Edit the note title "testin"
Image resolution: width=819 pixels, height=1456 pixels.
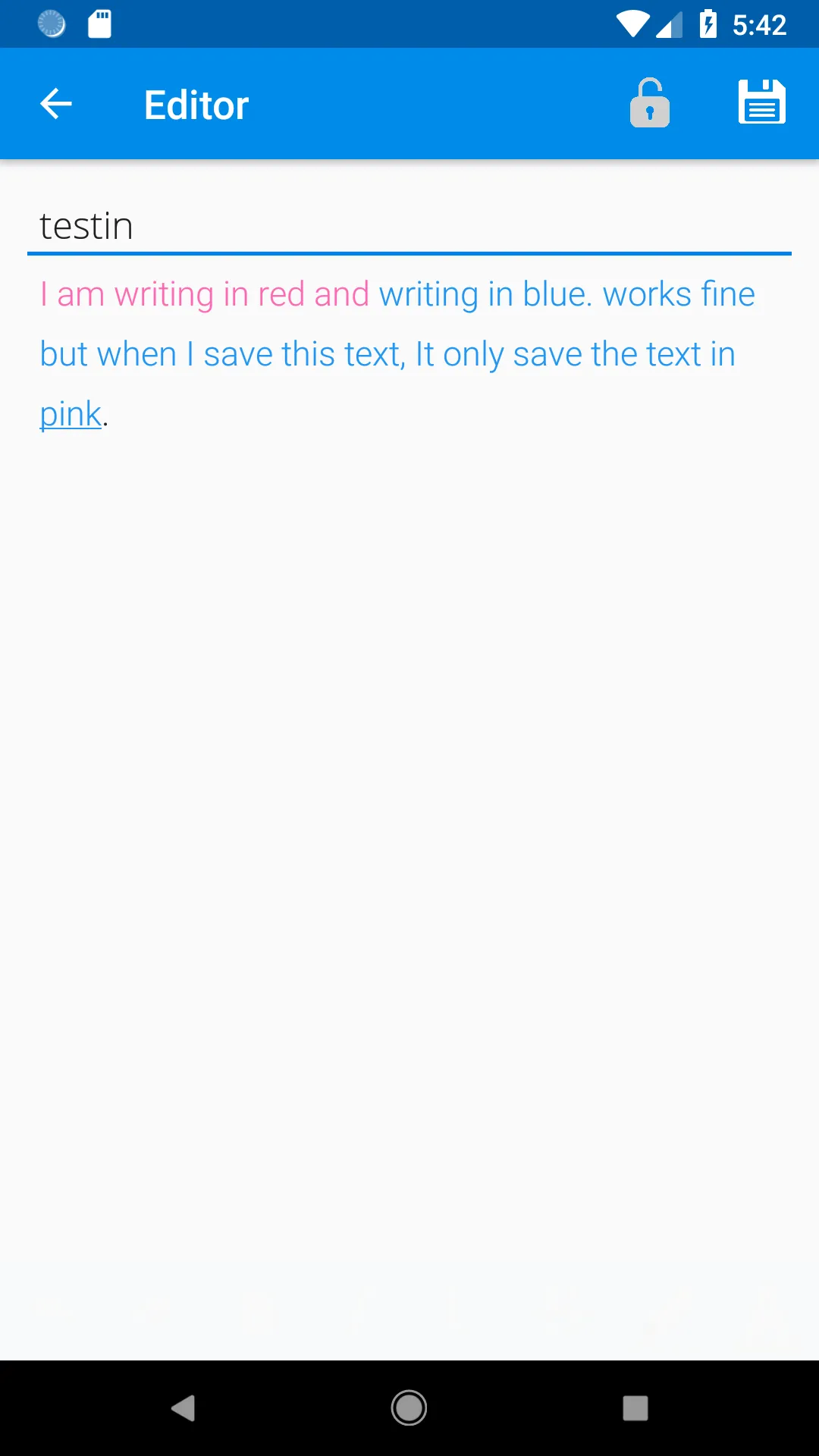coord(408,227)
